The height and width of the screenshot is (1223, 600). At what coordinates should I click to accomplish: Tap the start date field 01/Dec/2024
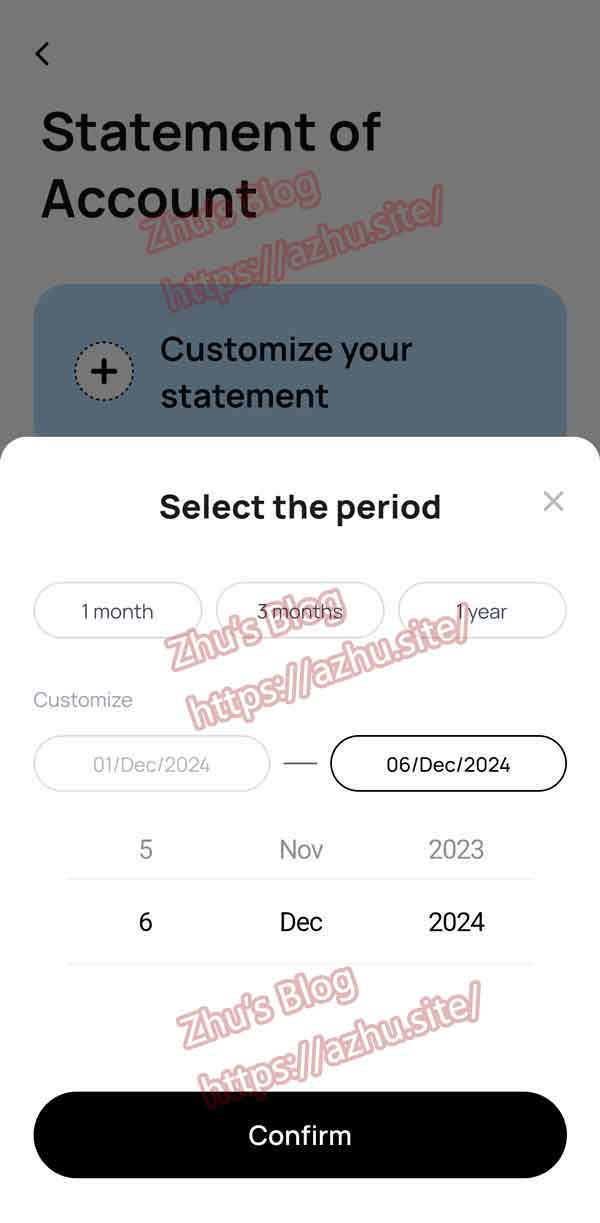152,764
